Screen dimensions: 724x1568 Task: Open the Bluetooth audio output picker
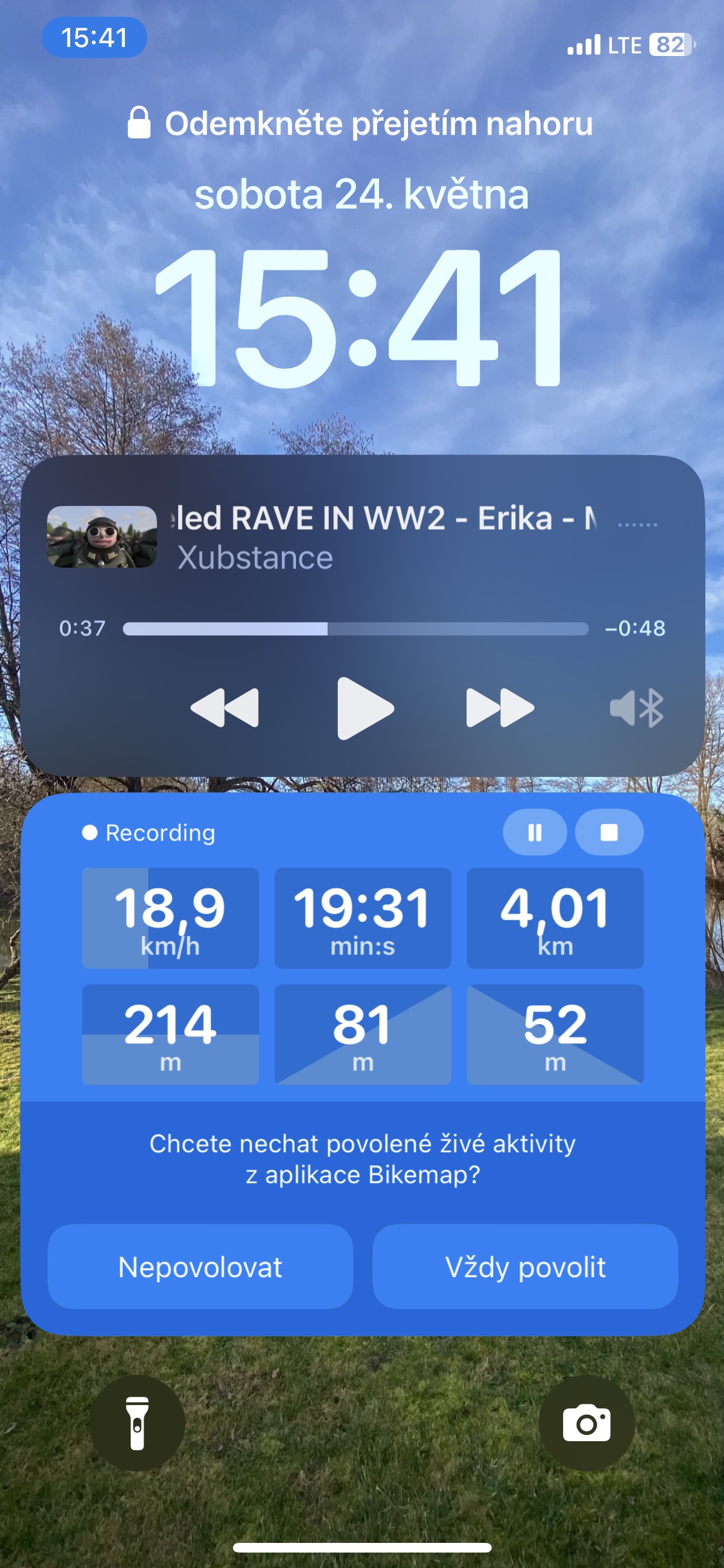click(636, 708)
